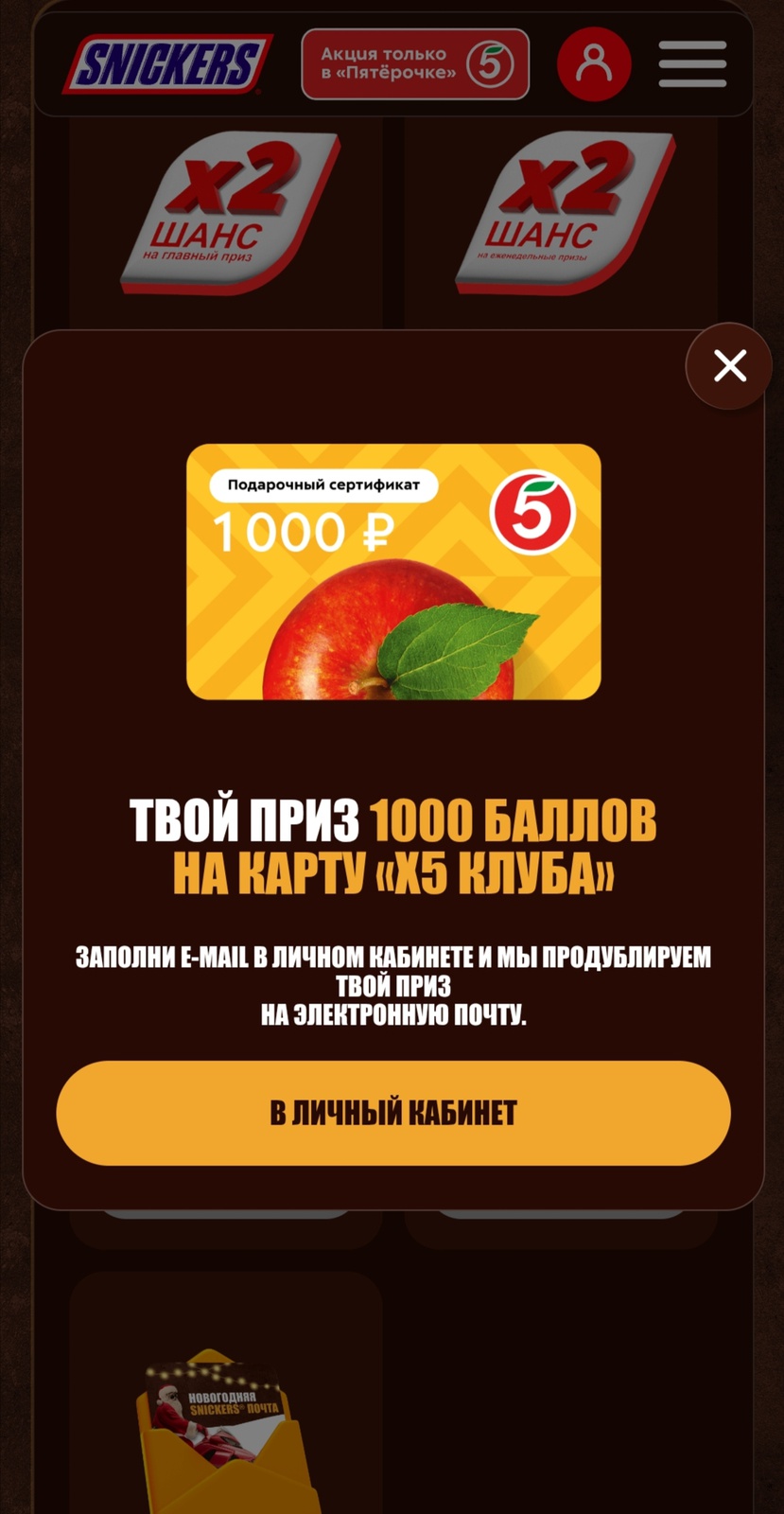Open the Snickers home logo
Screen dimensions: 784x1514
pyautogui.click(x=167, y=64)
